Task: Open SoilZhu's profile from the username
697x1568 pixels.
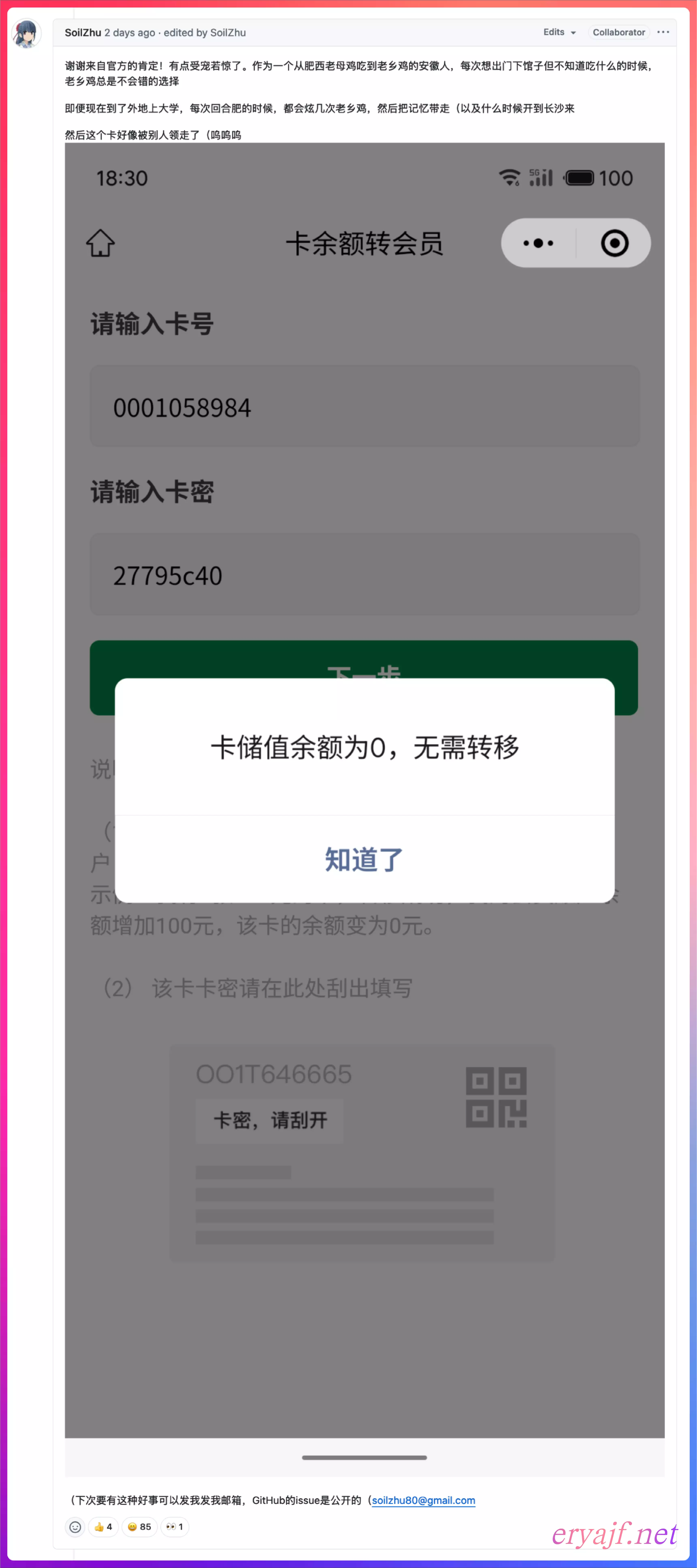Action: pos(83,32)
